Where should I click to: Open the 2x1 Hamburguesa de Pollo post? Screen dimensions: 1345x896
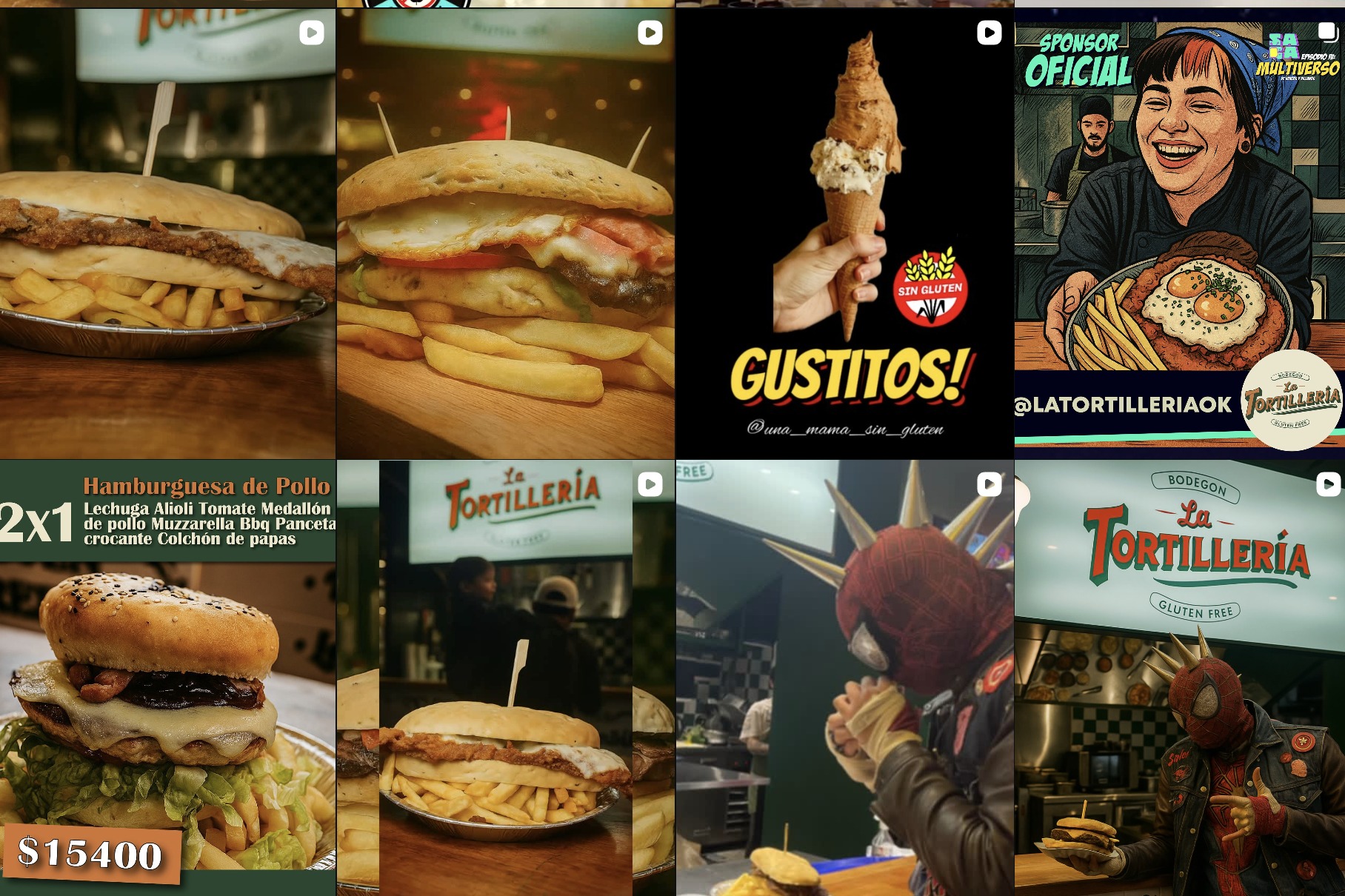pos(167,678)
